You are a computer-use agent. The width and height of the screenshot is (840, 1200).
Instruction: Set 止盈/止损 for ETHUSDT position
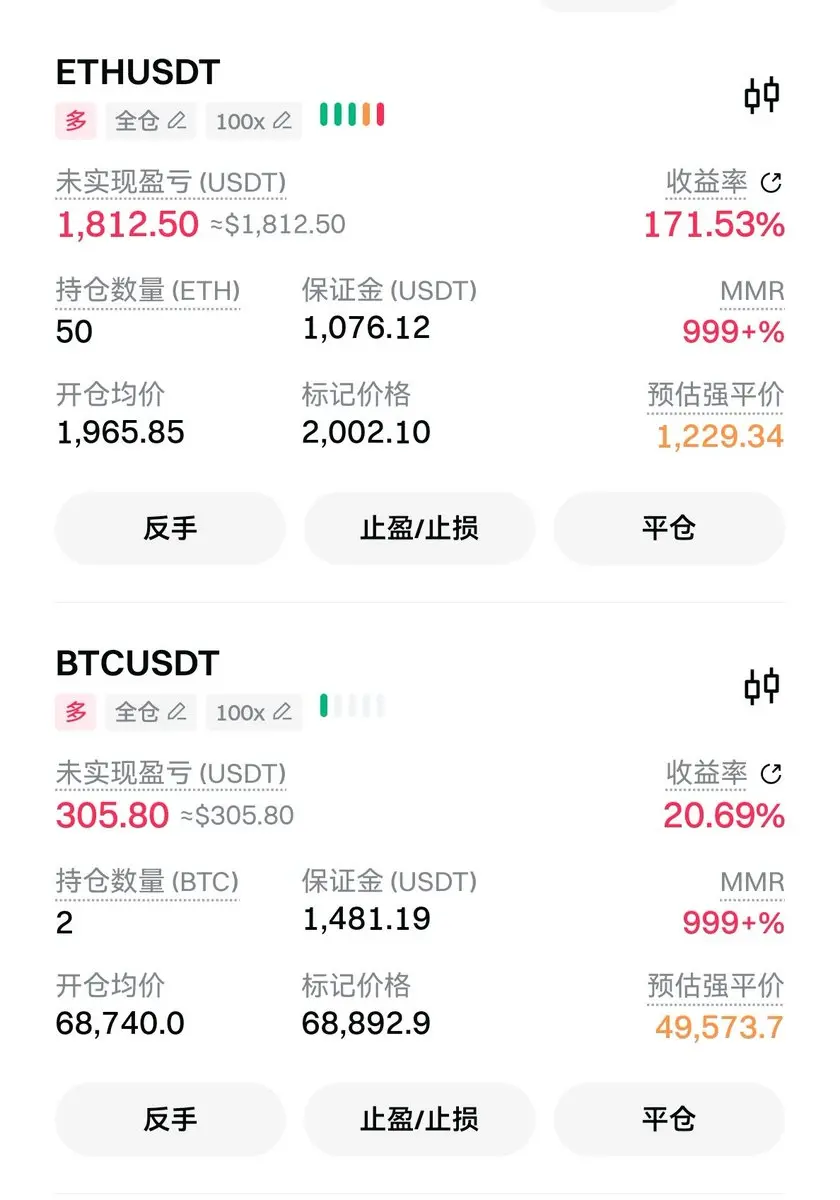pyautogui.click(x=419, y=528)
